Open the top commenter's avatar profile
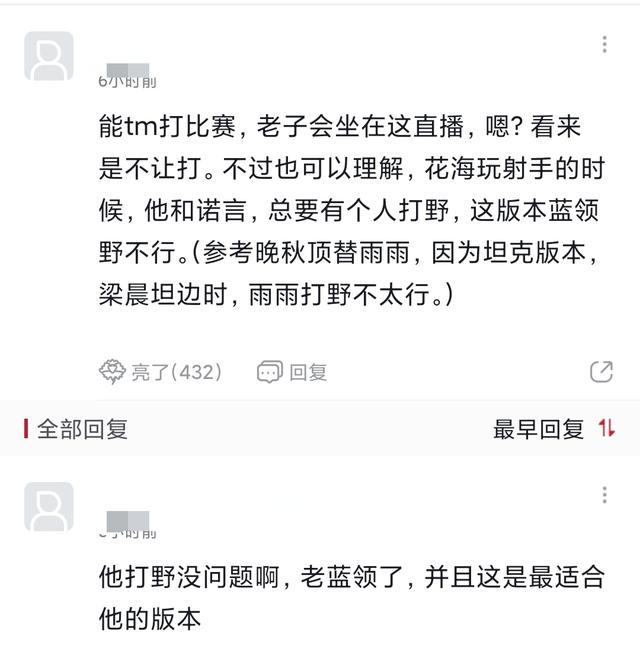Image resolution: width=640 pixels, height=652 pixels. [x=49, y=56]
